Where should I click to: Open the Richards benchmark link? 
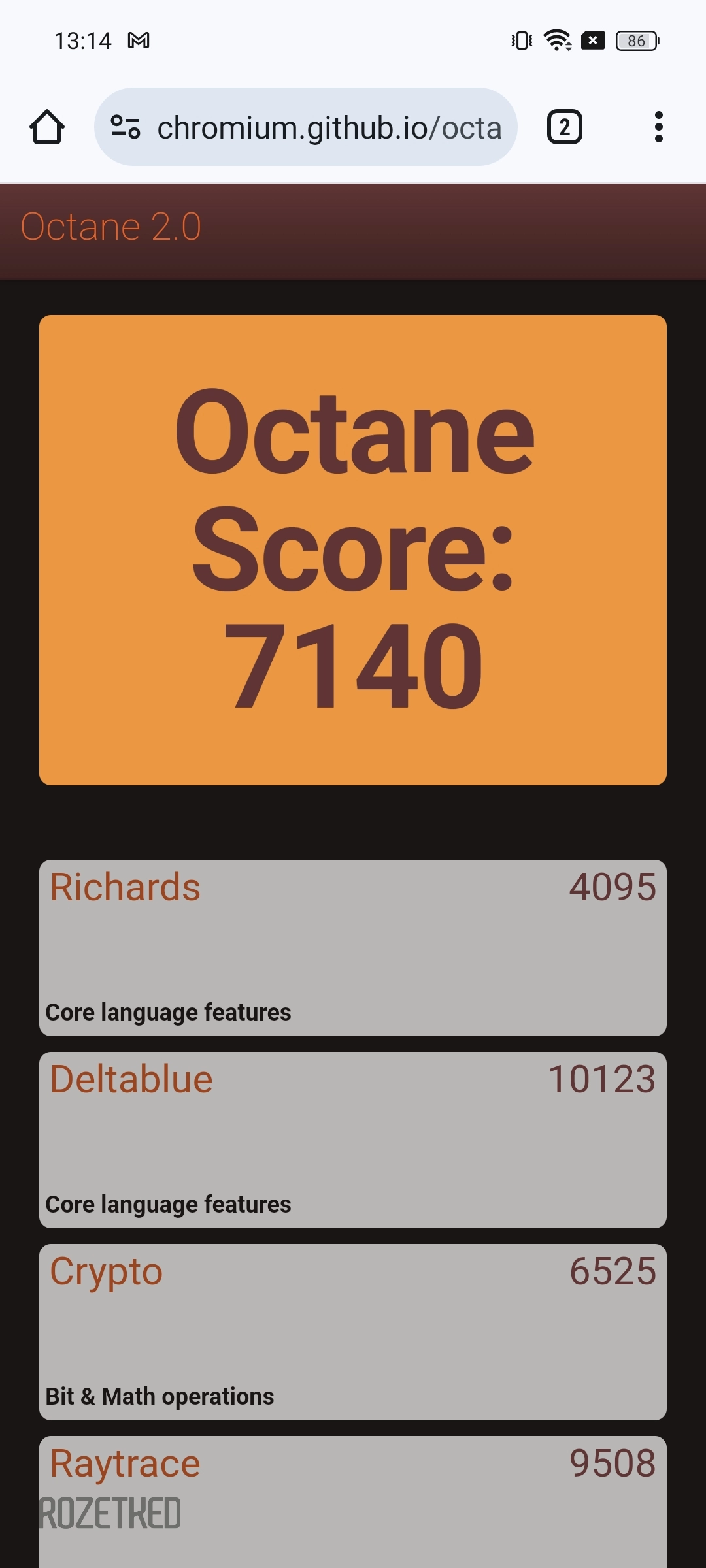click(x=125, y=887)
